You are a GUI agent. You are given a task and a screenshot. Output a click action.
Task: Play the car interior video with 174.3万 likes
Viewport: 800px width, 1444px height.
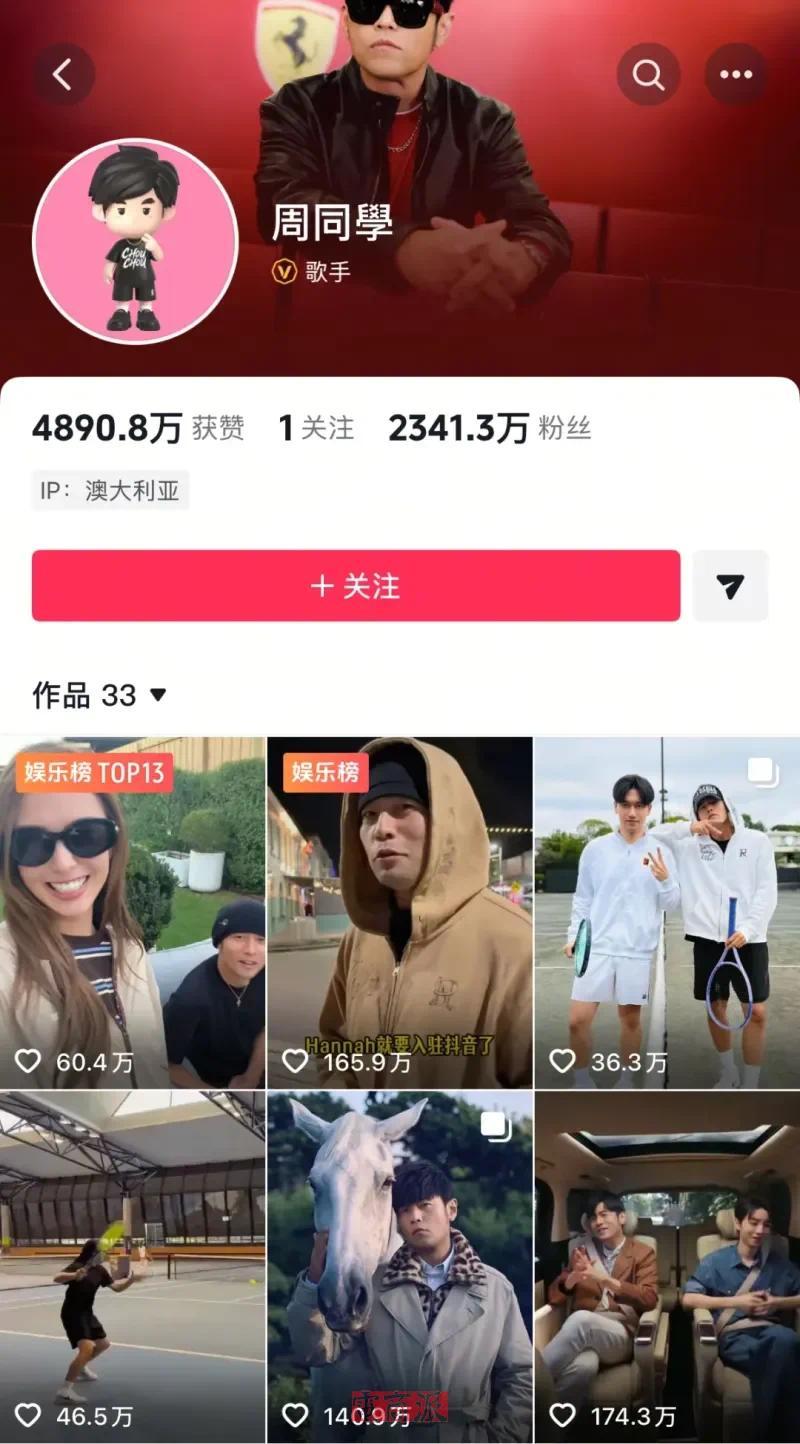click(666, 1265)
